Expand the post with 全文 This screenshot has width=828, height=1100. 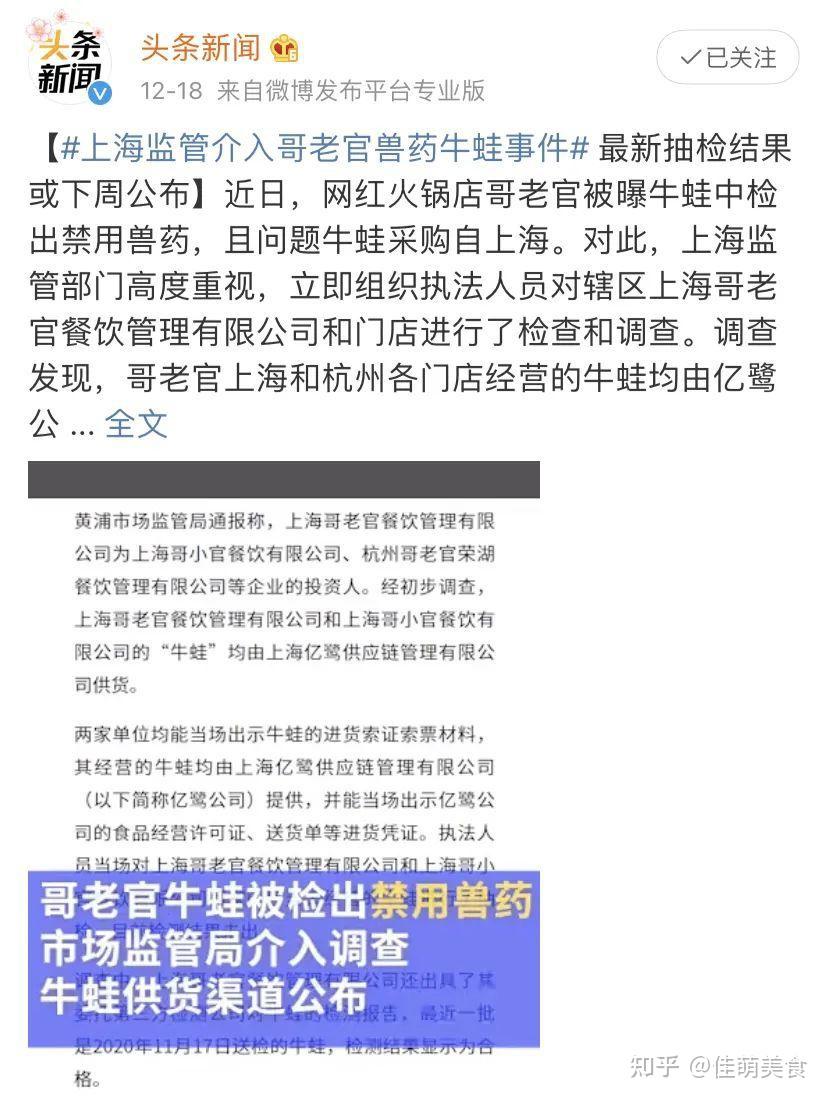click(x=136, y=424)
